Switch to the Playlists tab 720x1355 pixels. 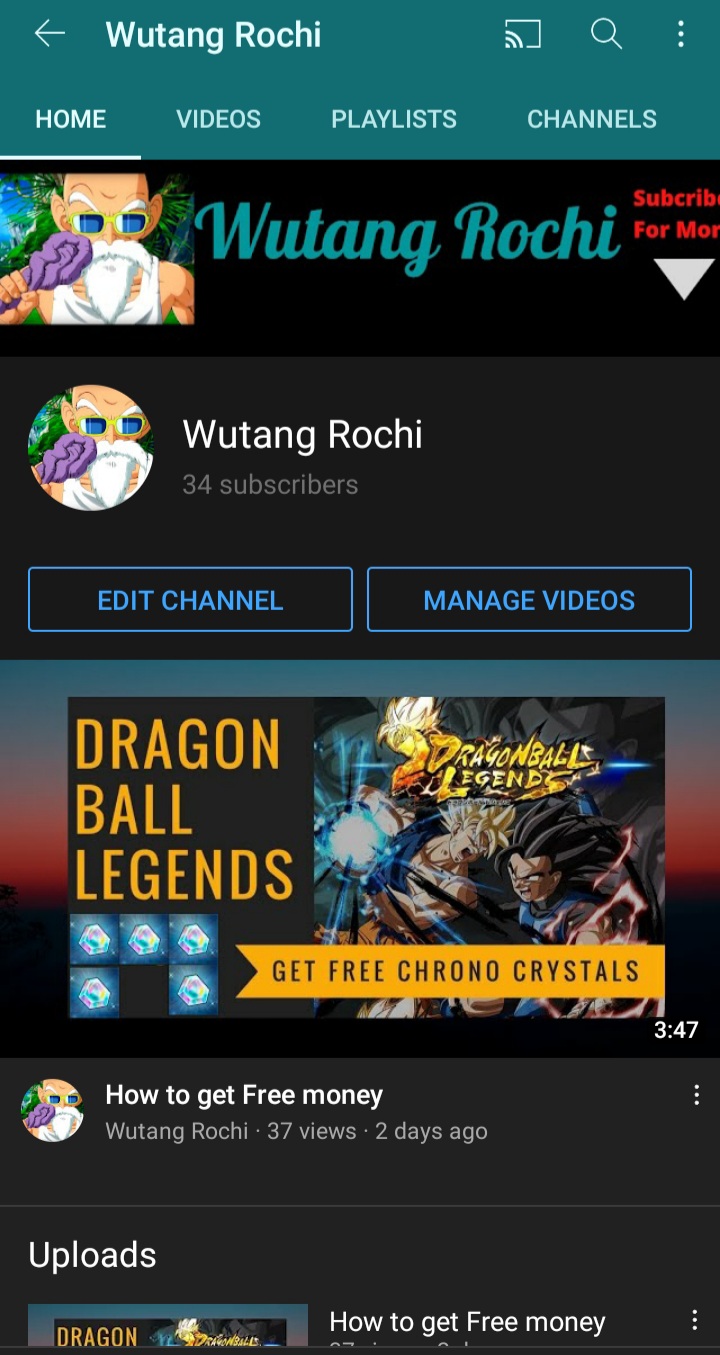point(394,119)
